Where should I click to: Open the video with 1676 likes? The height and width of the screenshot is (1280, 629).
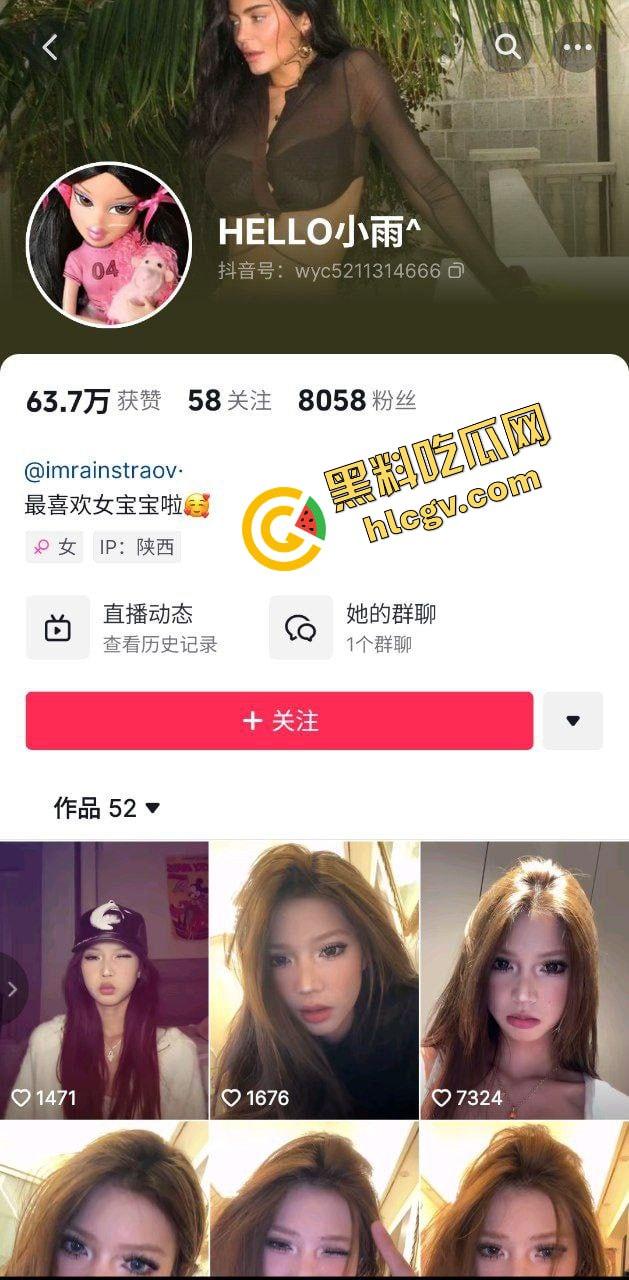pos(314,980)
